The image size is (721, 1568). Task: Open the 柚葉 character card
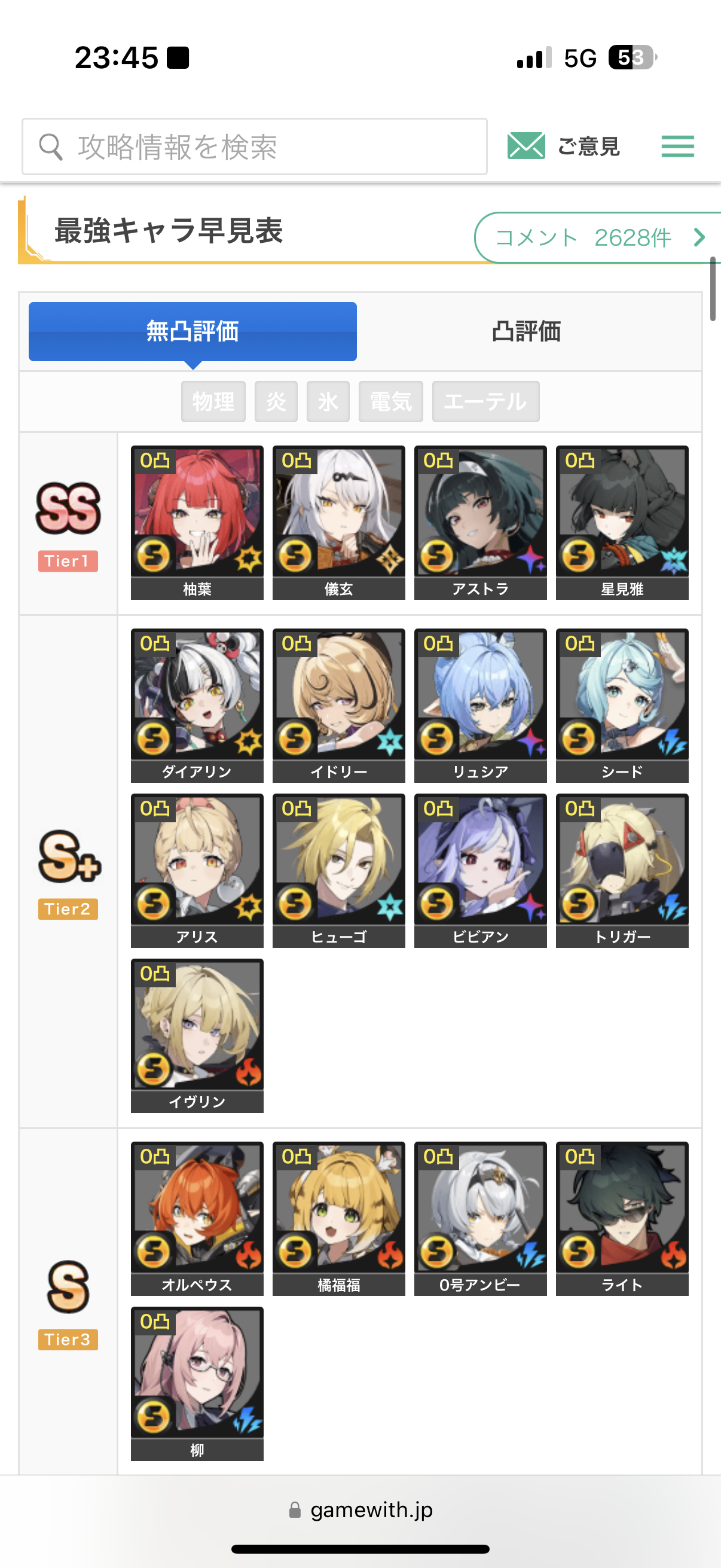point(197,522)
